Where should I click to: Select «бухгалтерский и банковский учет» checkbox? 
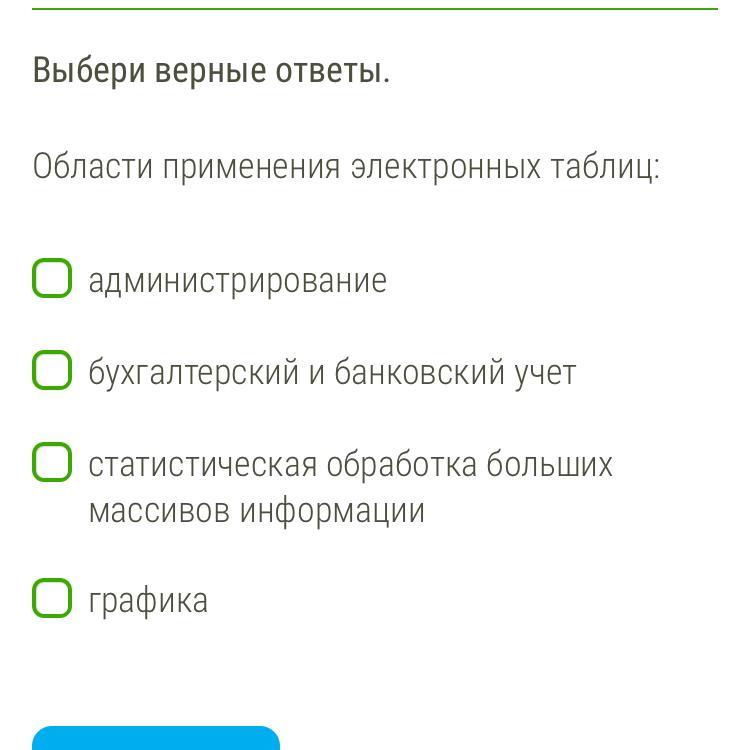click(52, 371)
